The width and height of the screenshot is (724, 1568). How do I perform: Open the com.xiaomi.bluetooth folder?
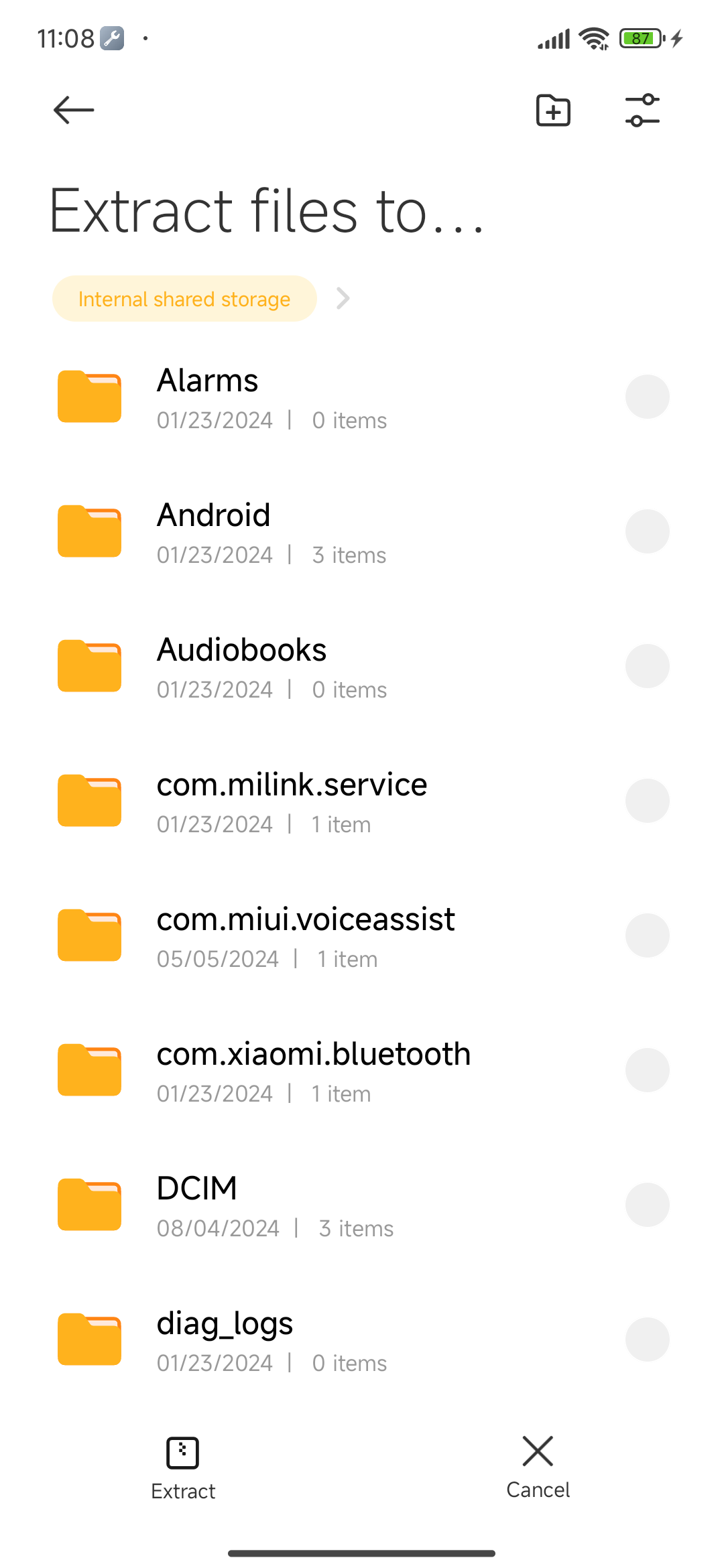pos(314,1070)
